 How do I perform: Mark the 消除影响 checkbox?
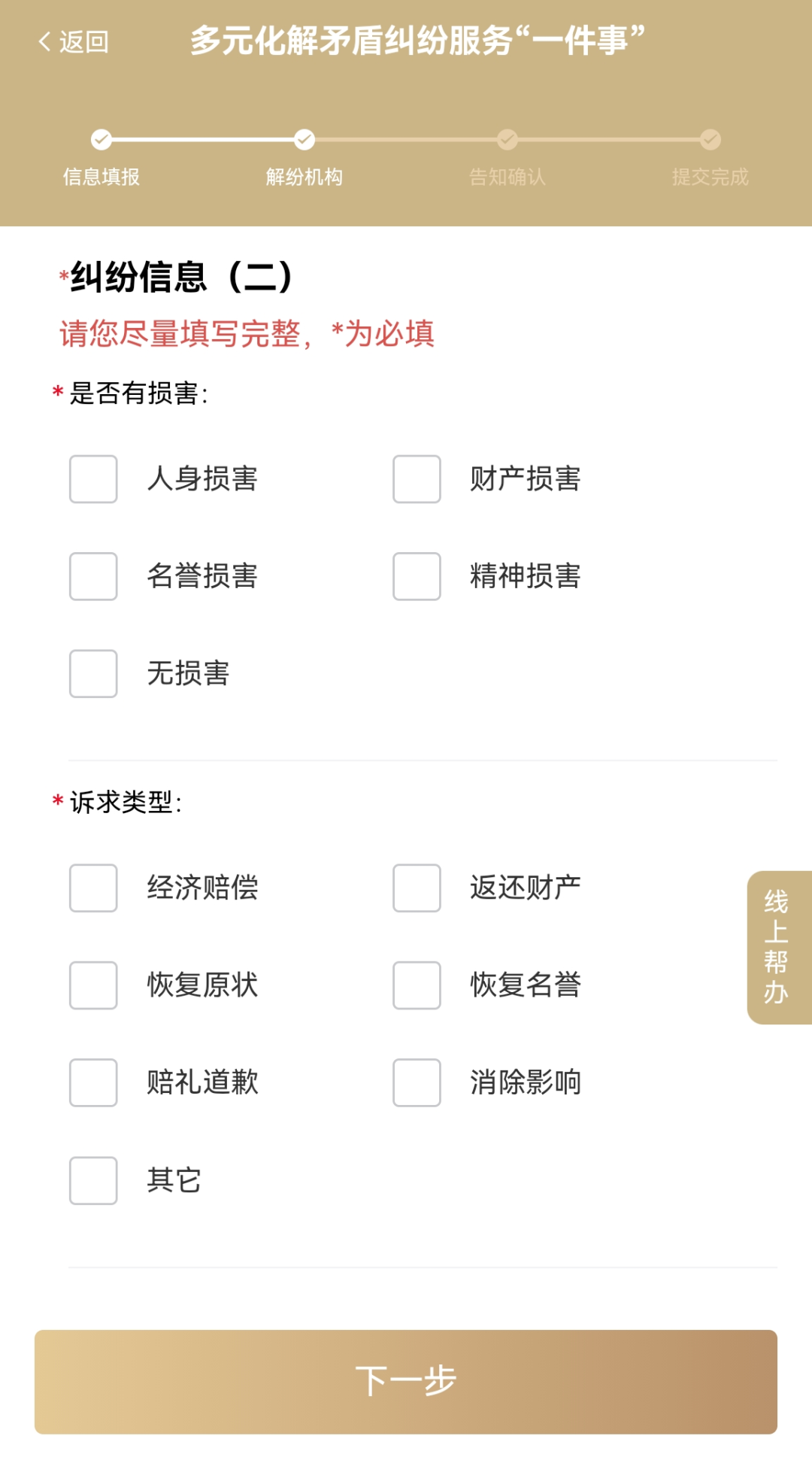(x=417, y=1083)
